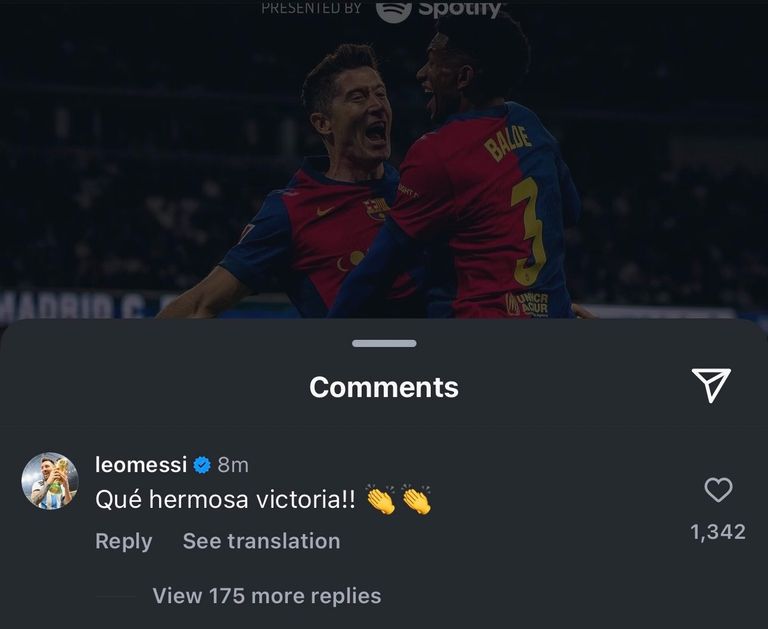The height and width of the screenshot is (629, 768).
Task: Open the leomessi username link
Action: pos(140,464)
